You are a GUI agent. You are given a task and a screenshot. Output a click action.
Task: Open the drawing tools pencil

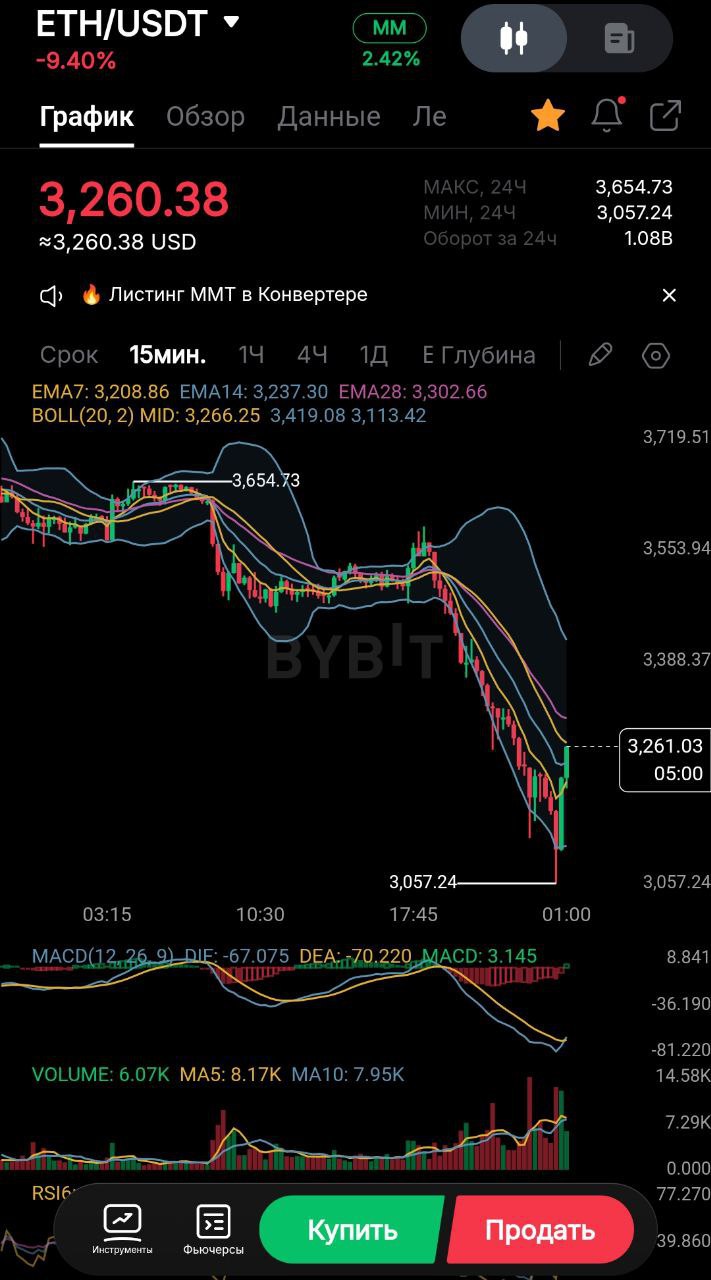tap(600, 355)
